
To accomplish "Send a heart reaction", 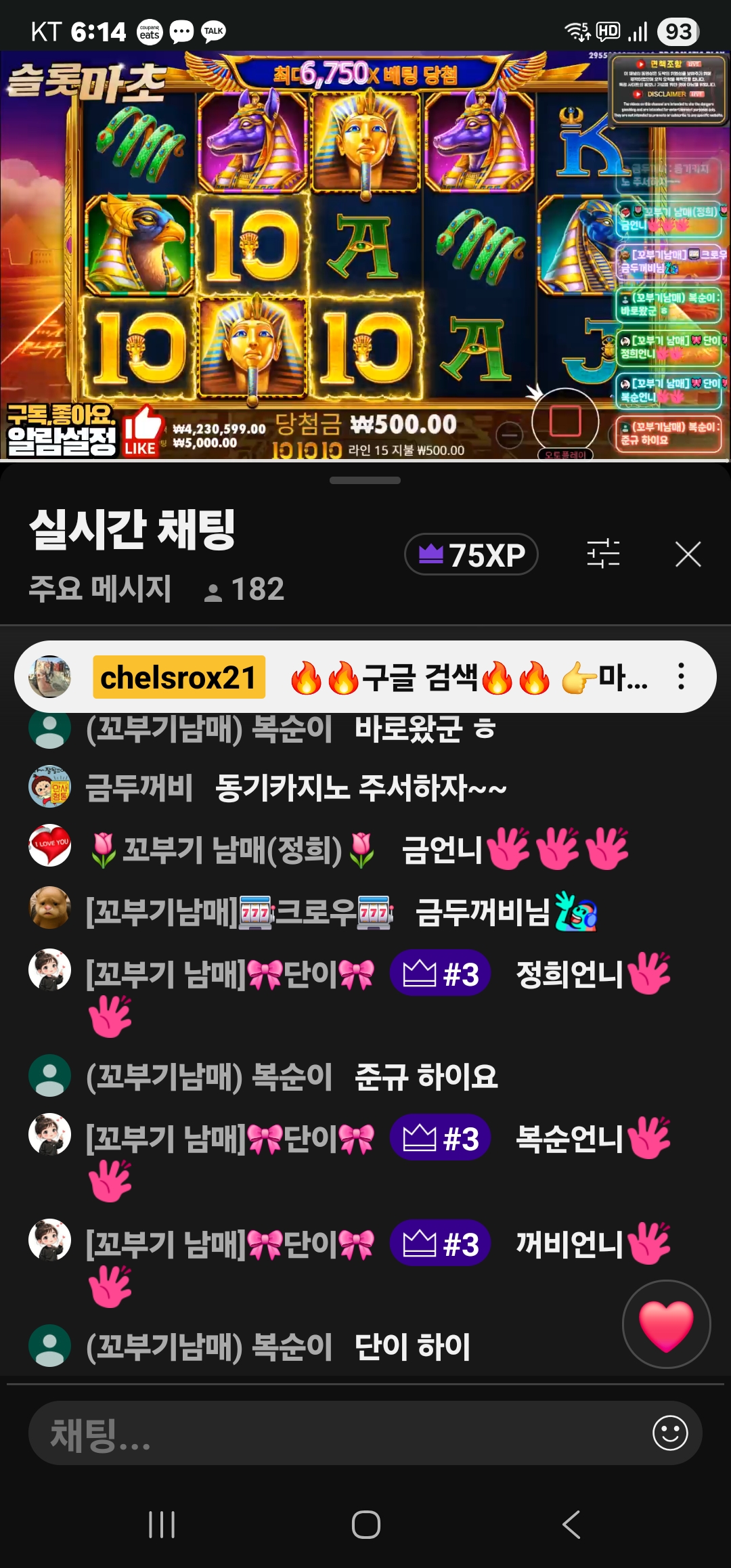I will tap(666, 1324).
